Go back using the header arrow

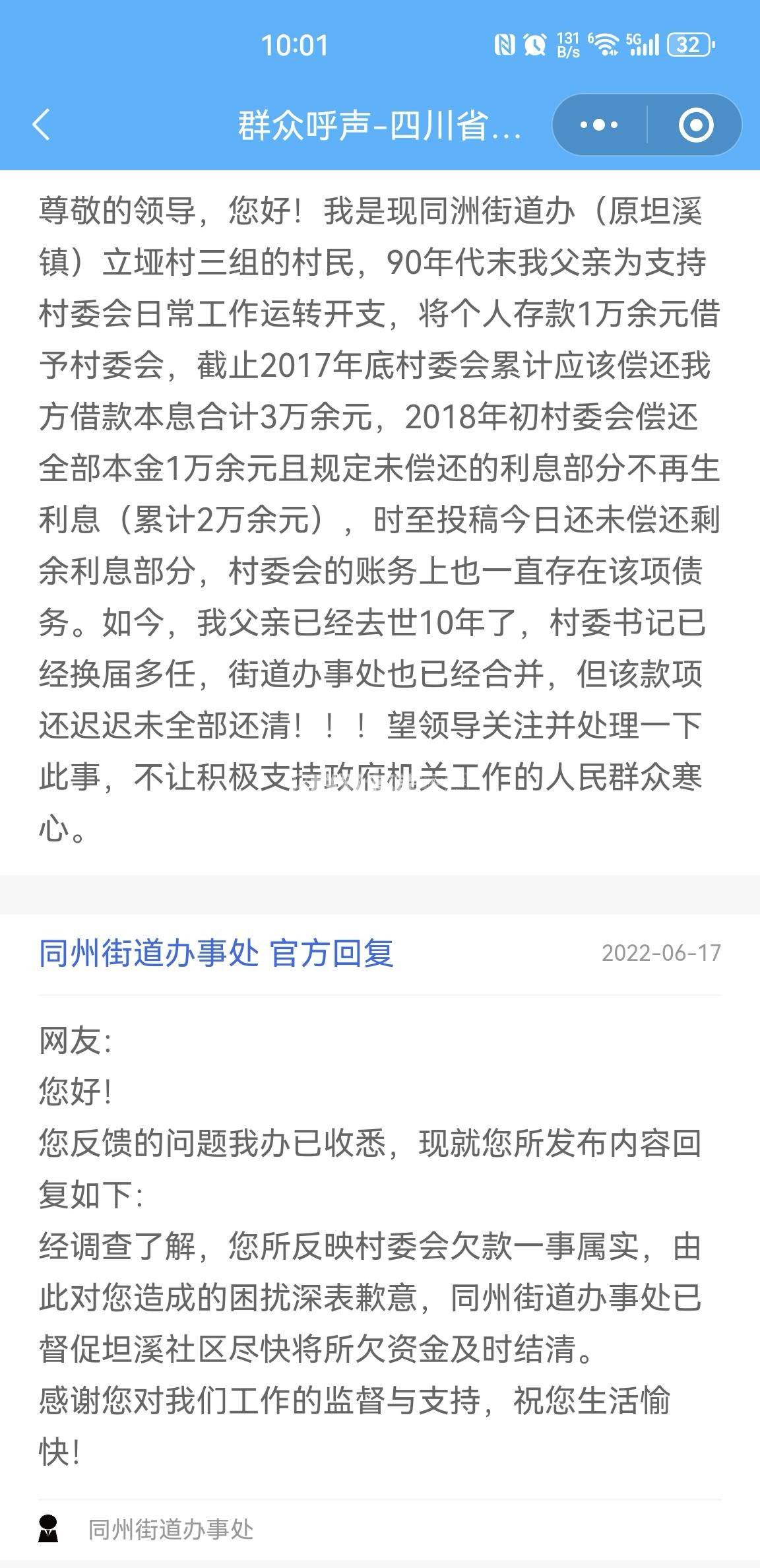(41, 125)
